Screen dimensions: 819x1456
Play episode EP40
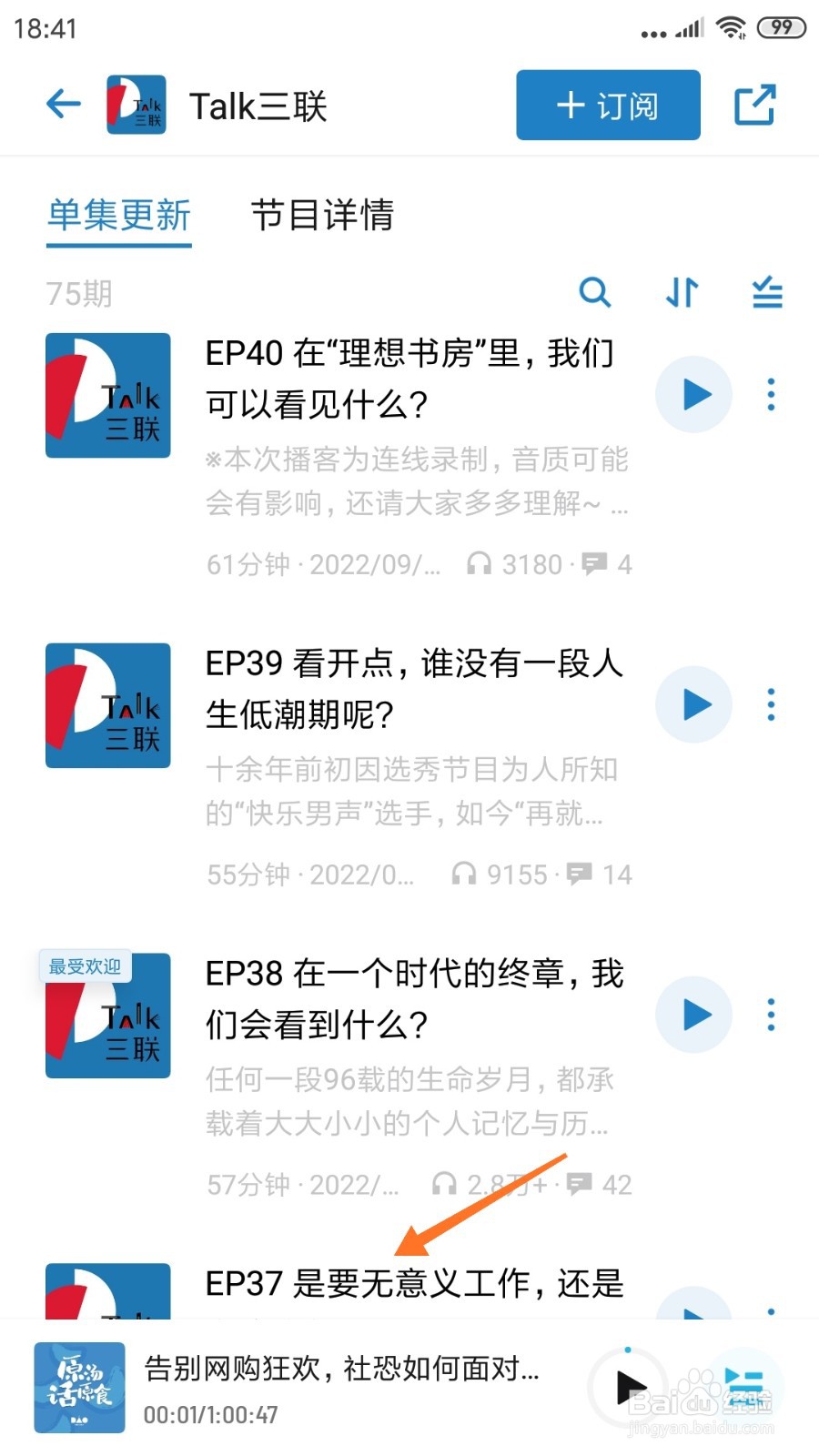coord(694,395)
